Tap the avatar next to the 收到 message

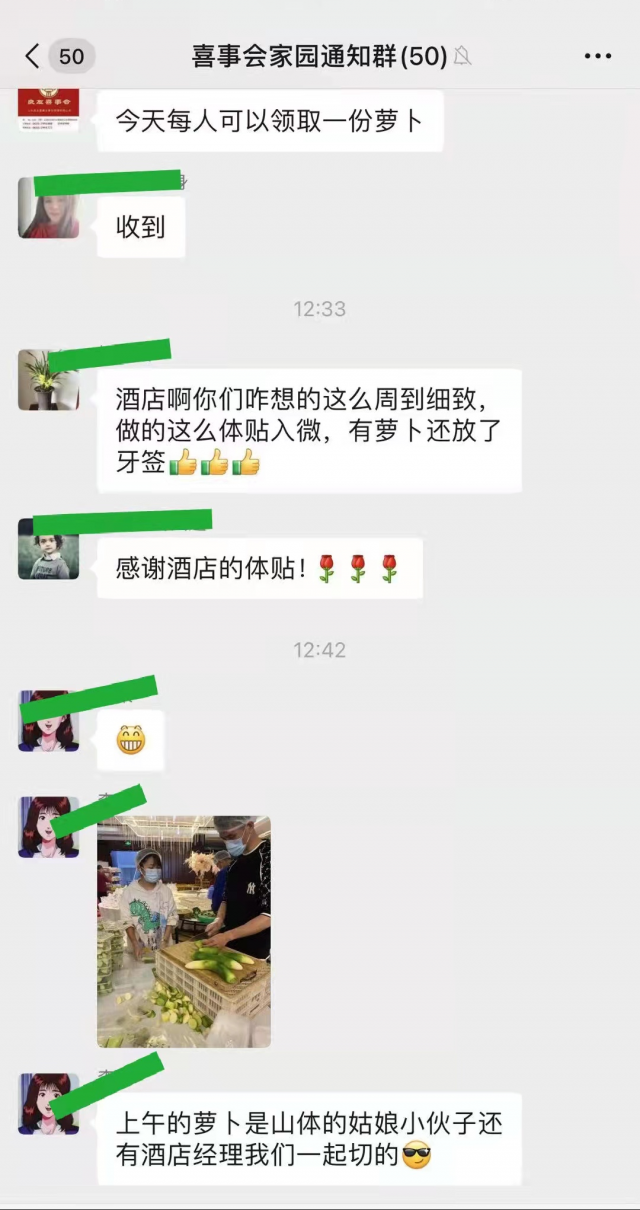click(x=48, y=208)
